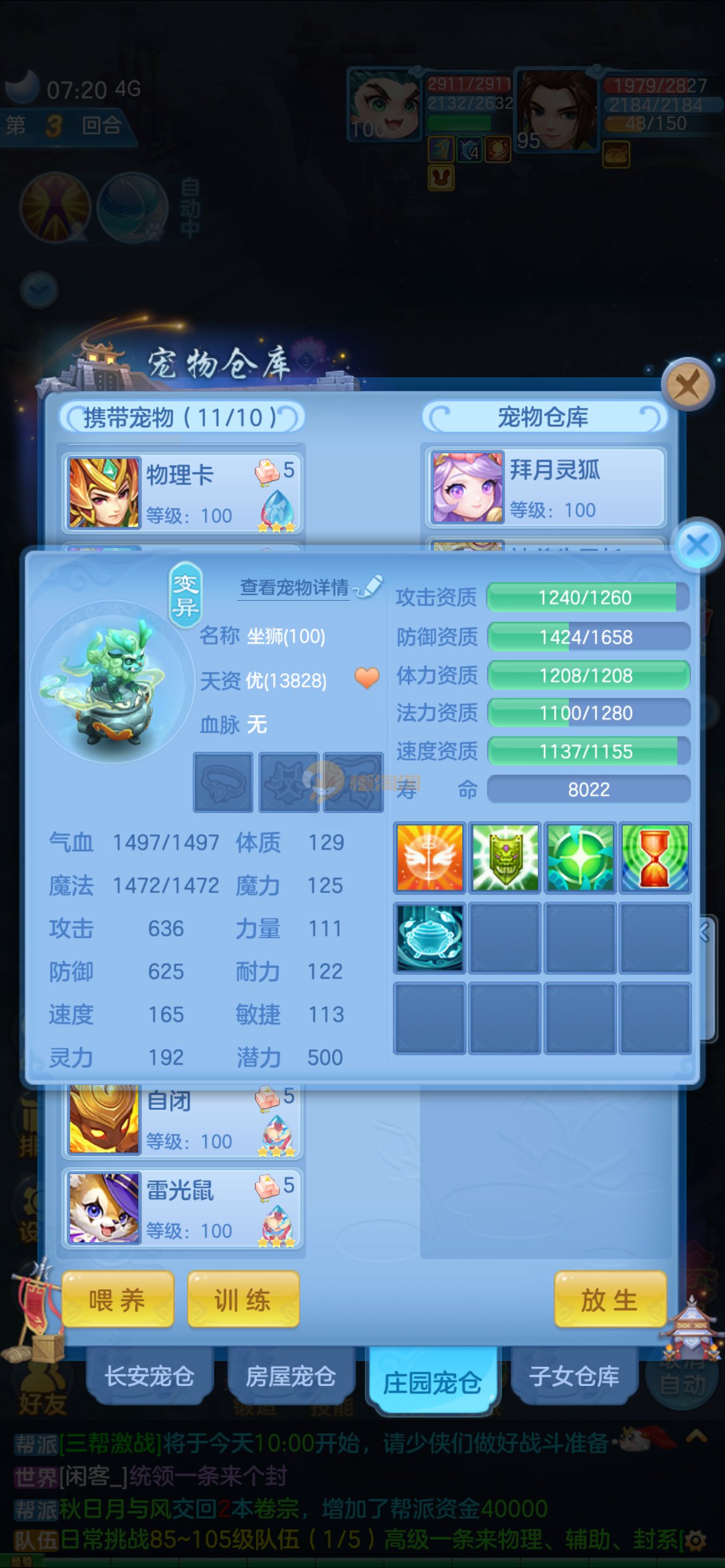This screenshot has height=1568, width=725.
Task: View the green mask shield skill
Action: click(505, 858)
